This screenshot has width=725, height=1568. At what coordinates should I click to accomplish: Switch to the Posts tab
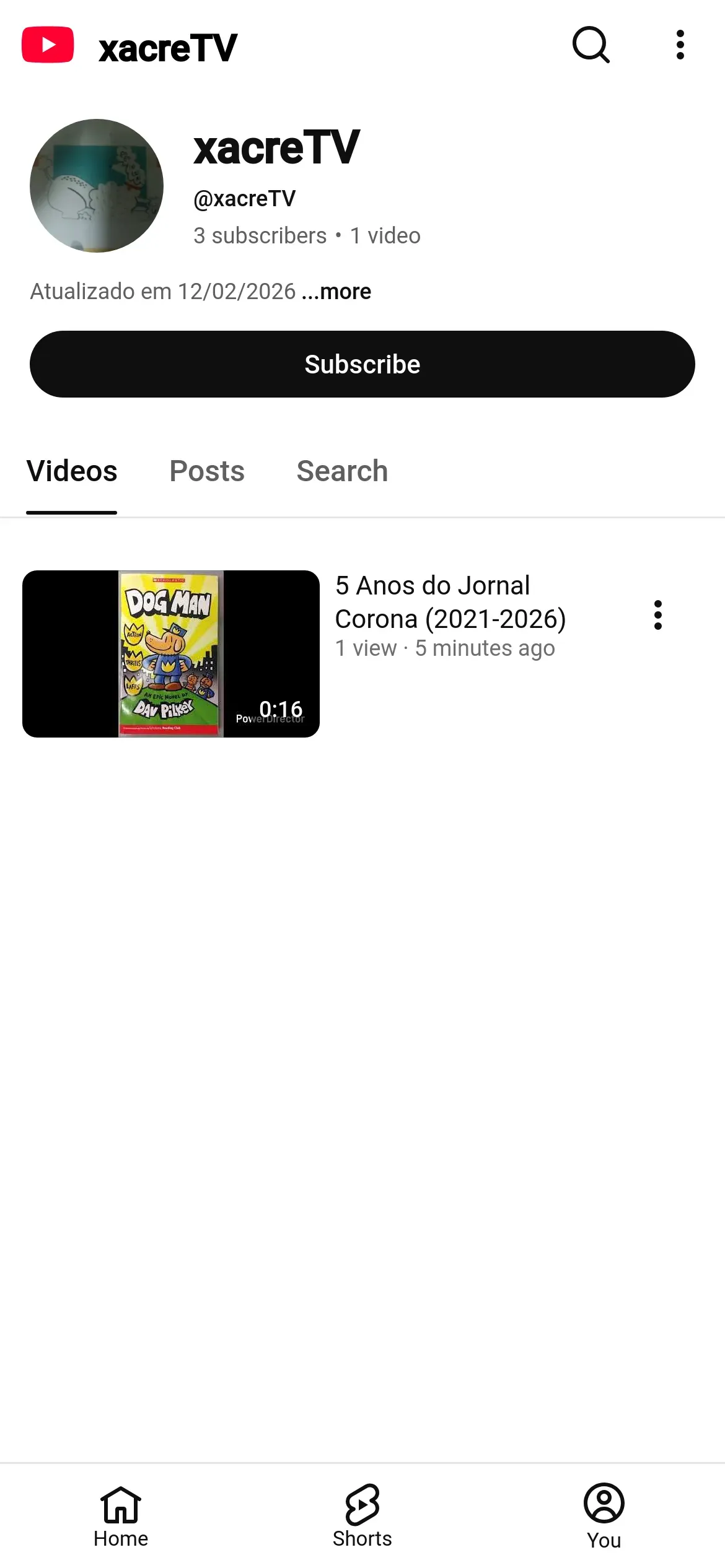[207, 471]
